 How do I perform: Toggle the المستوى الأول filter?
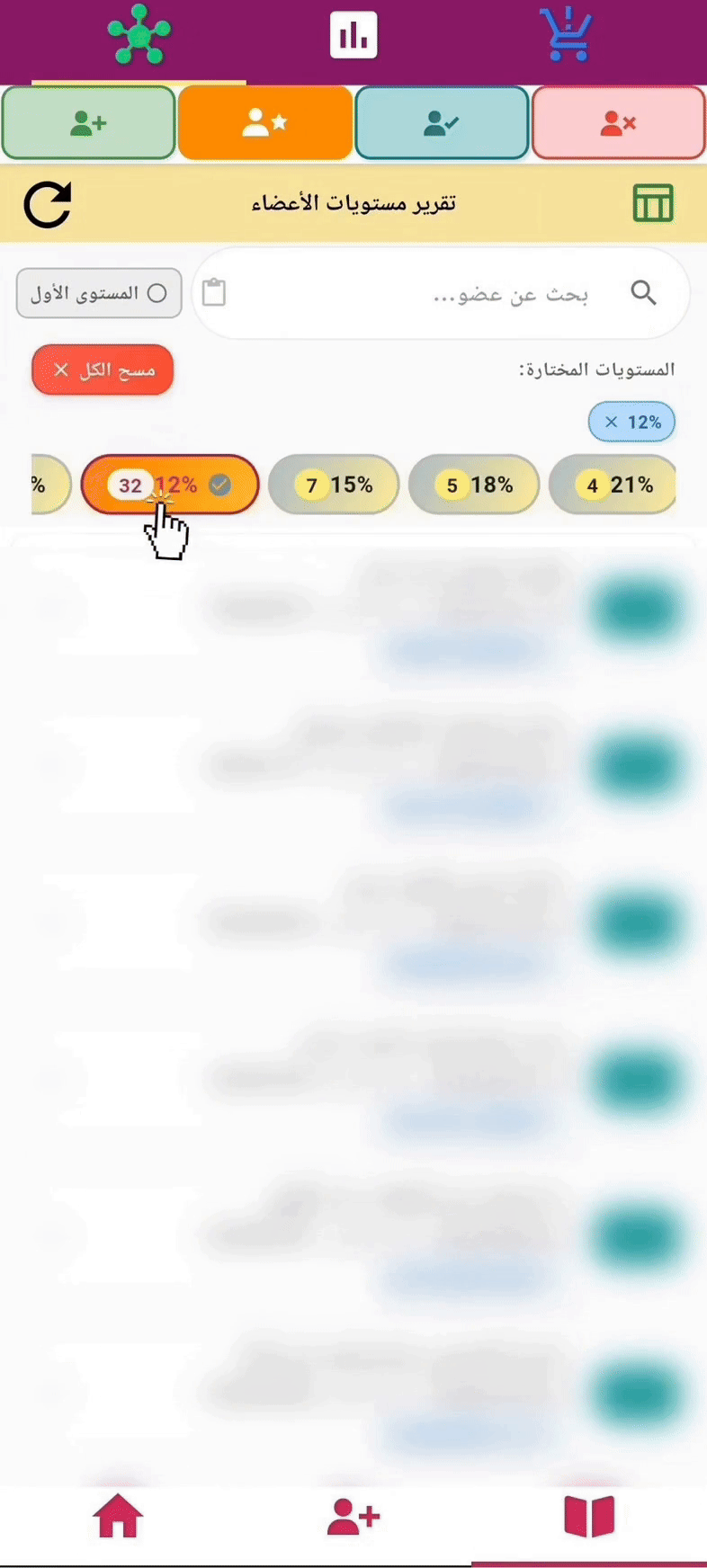[99, 293]
